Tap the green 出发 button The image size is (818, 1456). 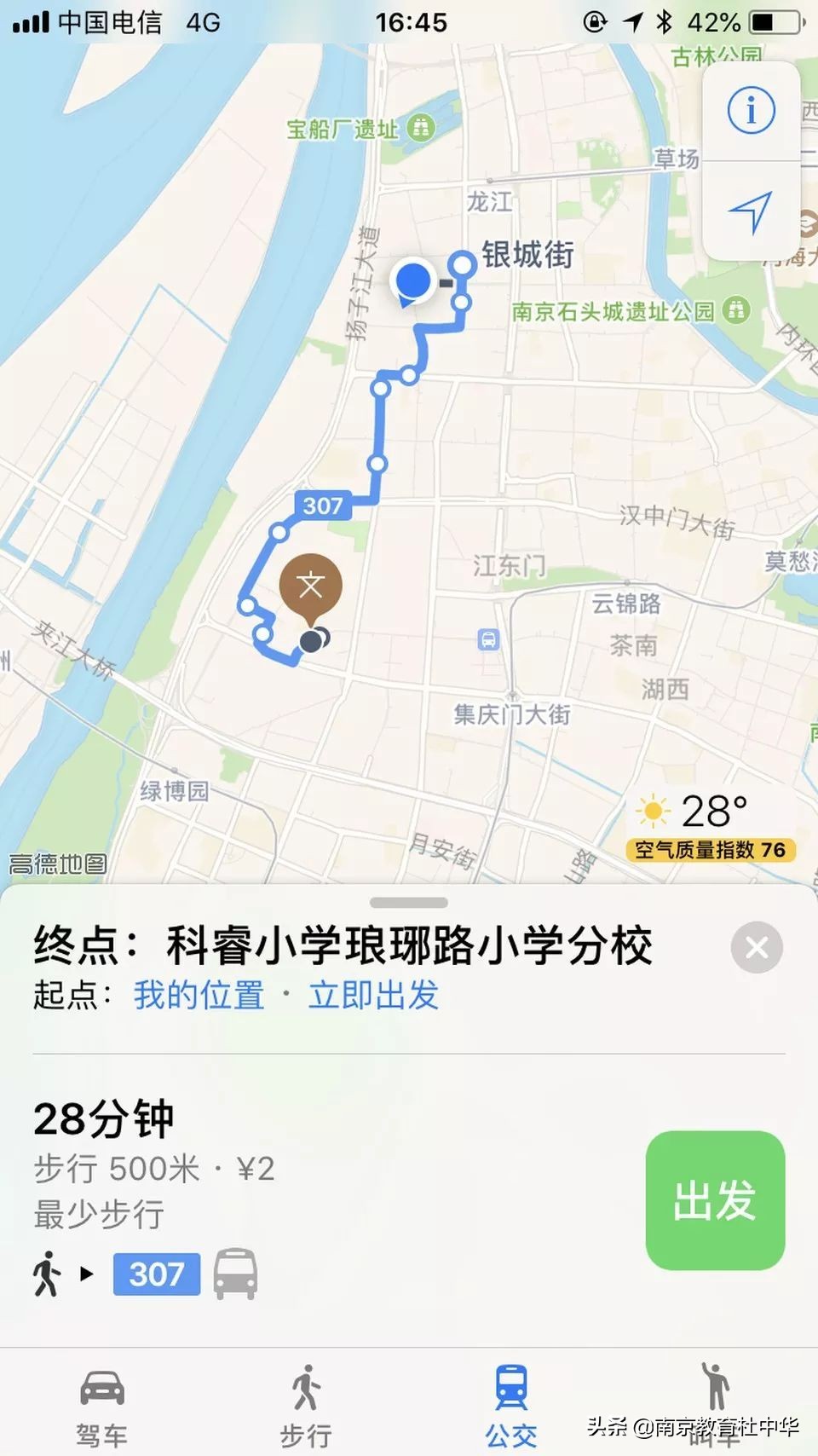tap(716, 1200)
